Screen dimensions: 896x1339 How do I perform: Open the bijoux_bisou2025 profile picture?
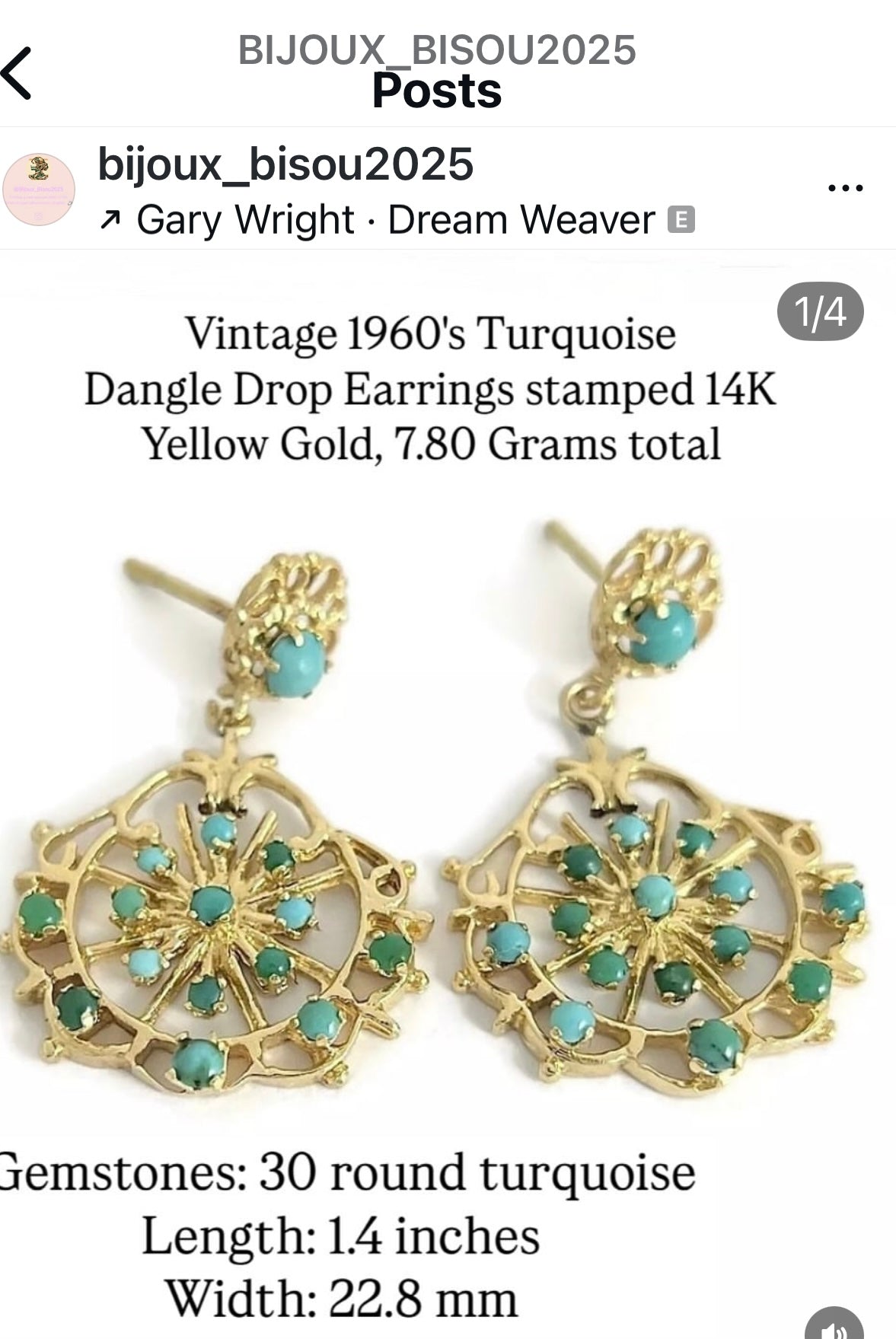point(39,189)
